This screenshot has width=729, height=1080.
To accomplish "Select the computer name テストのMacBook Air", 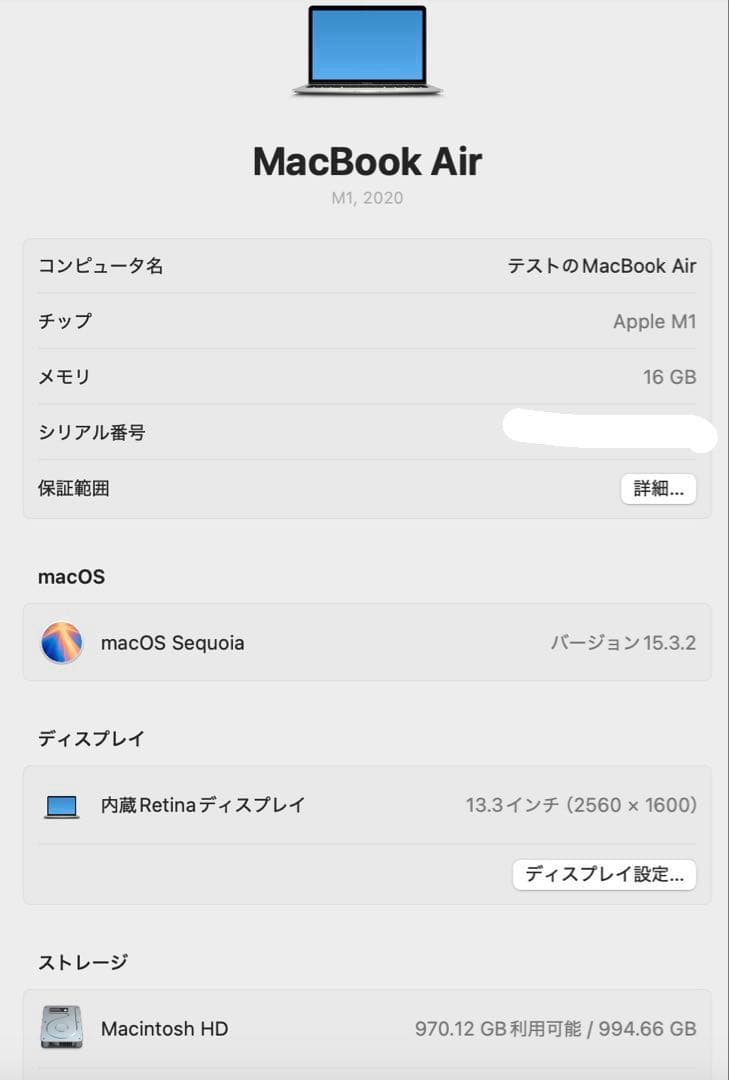I will pos(601,265).
